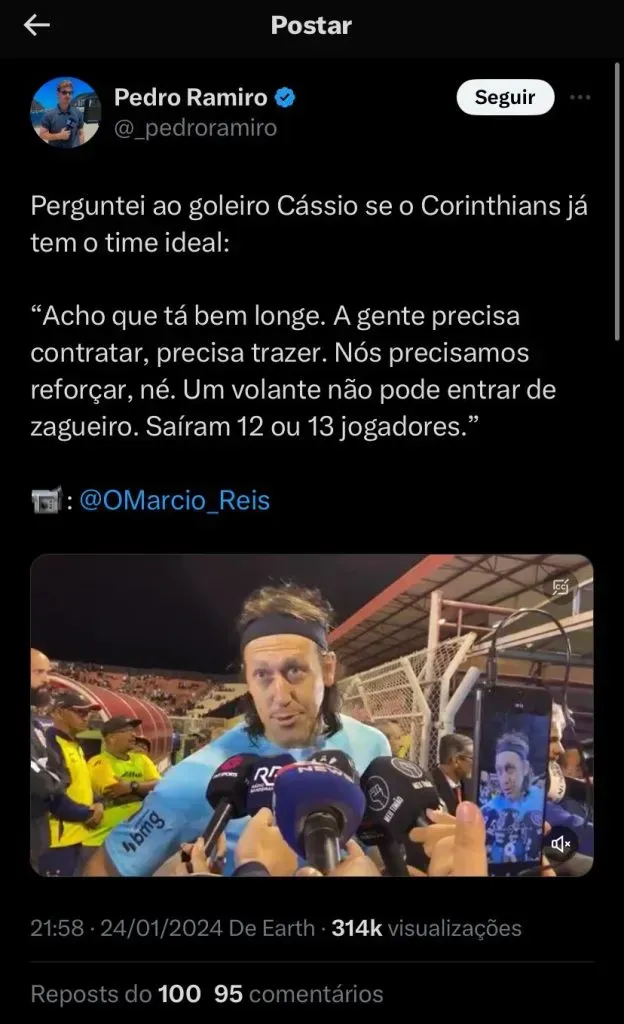The height and width of the screenshot is (1024, 624).
Task: Open Pedro Ramiro's profile picture
Action: point(66,112)
